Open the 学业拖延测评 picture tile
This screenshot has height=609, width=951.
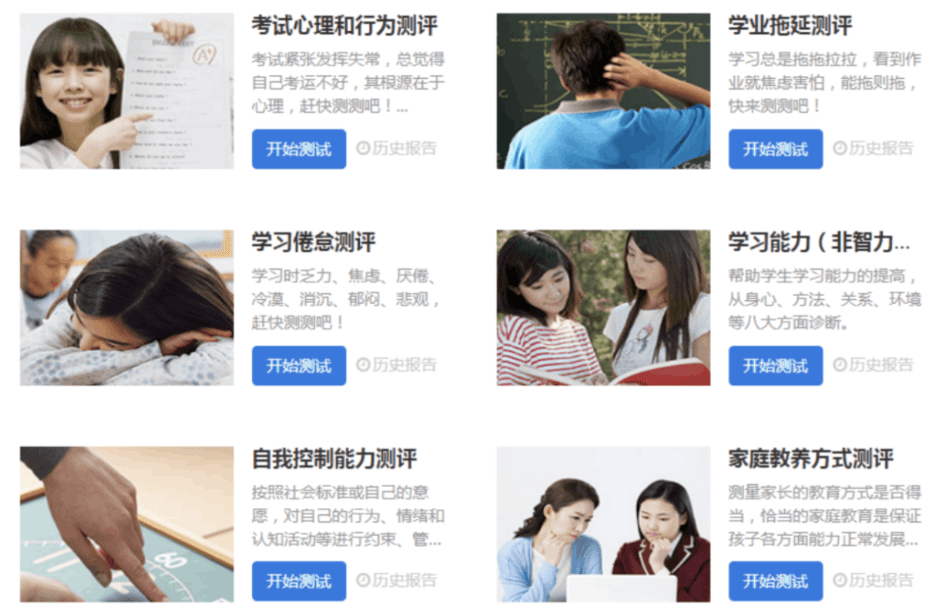(x=603, y=91)
